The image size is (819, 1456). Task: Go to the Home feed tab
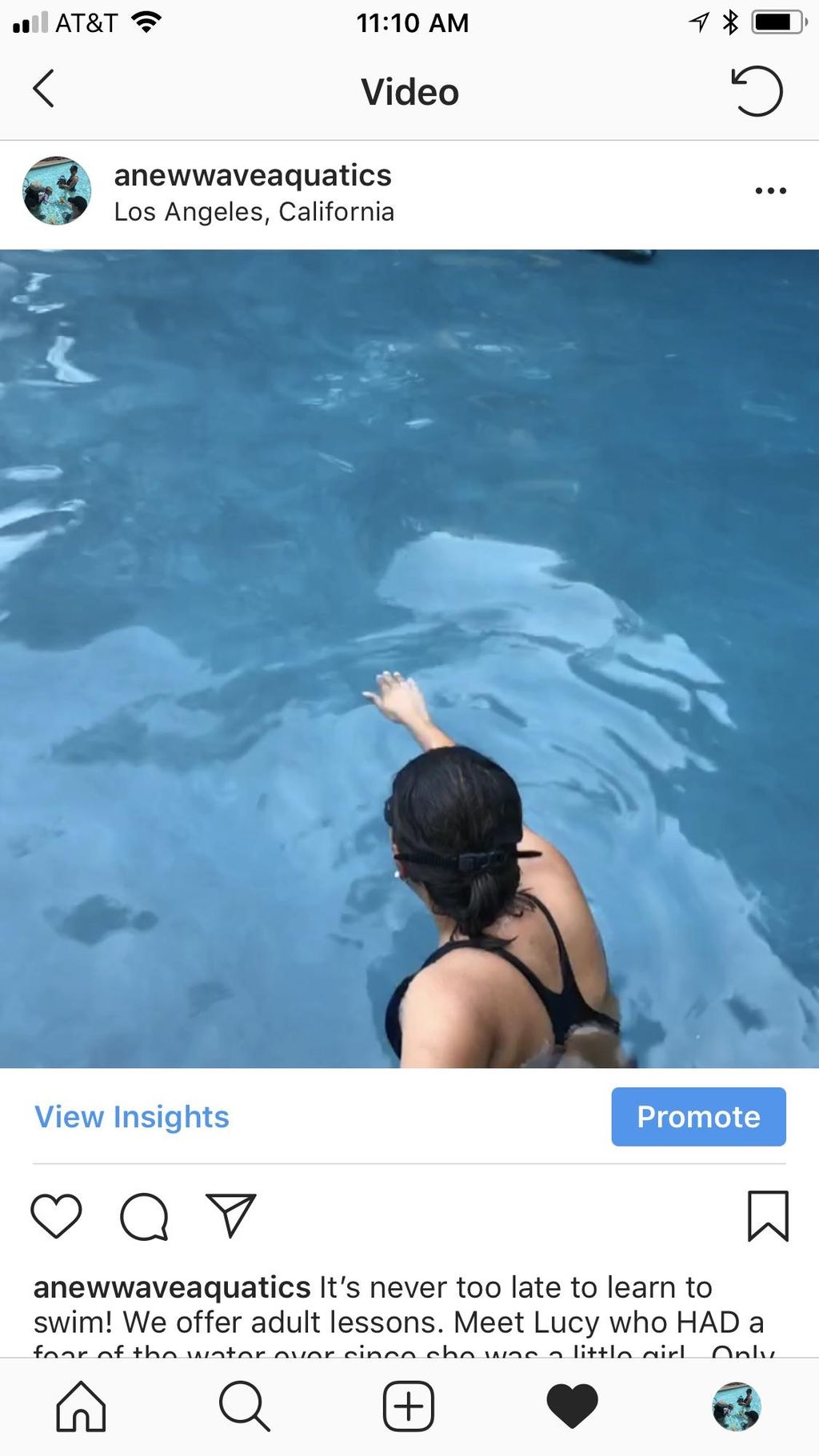point(81,1406)
